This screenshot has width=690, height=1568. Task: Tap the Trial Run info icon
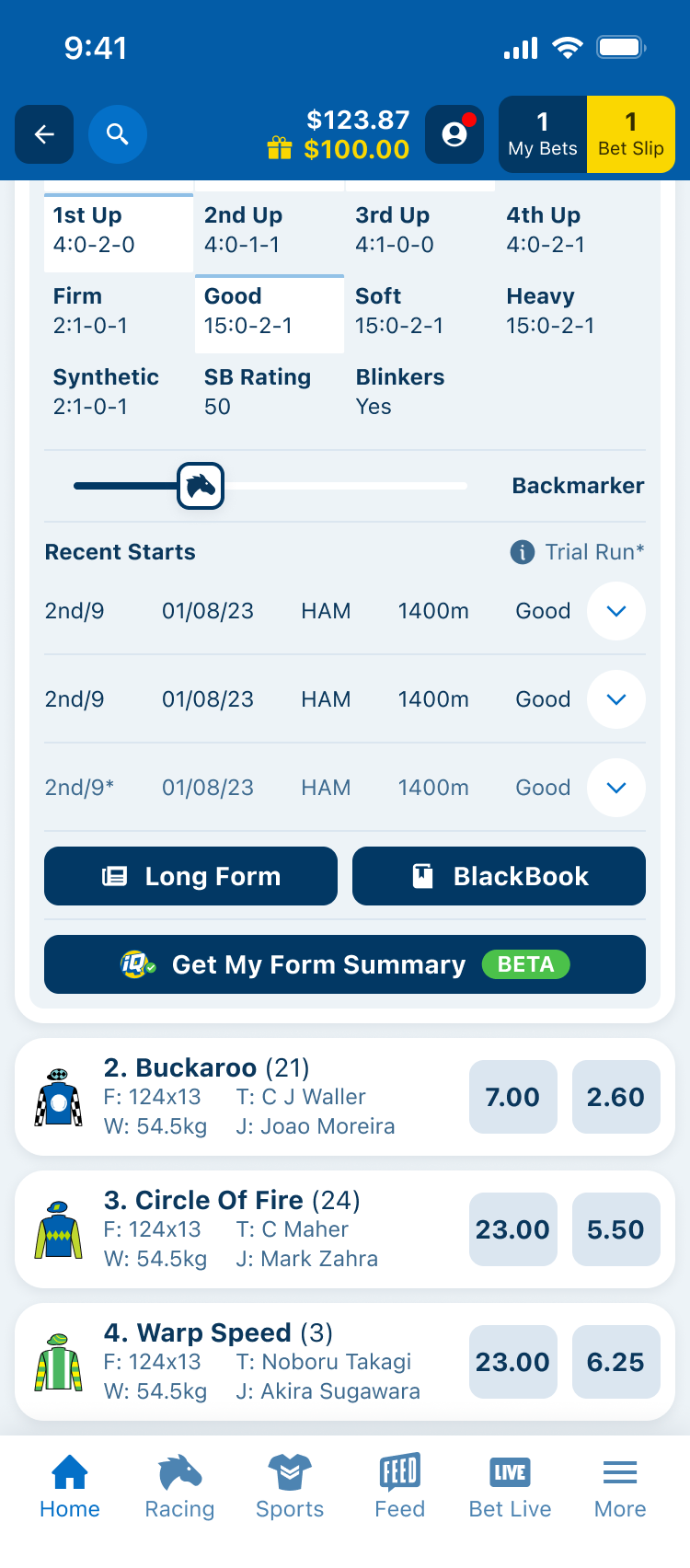[522, 552]
